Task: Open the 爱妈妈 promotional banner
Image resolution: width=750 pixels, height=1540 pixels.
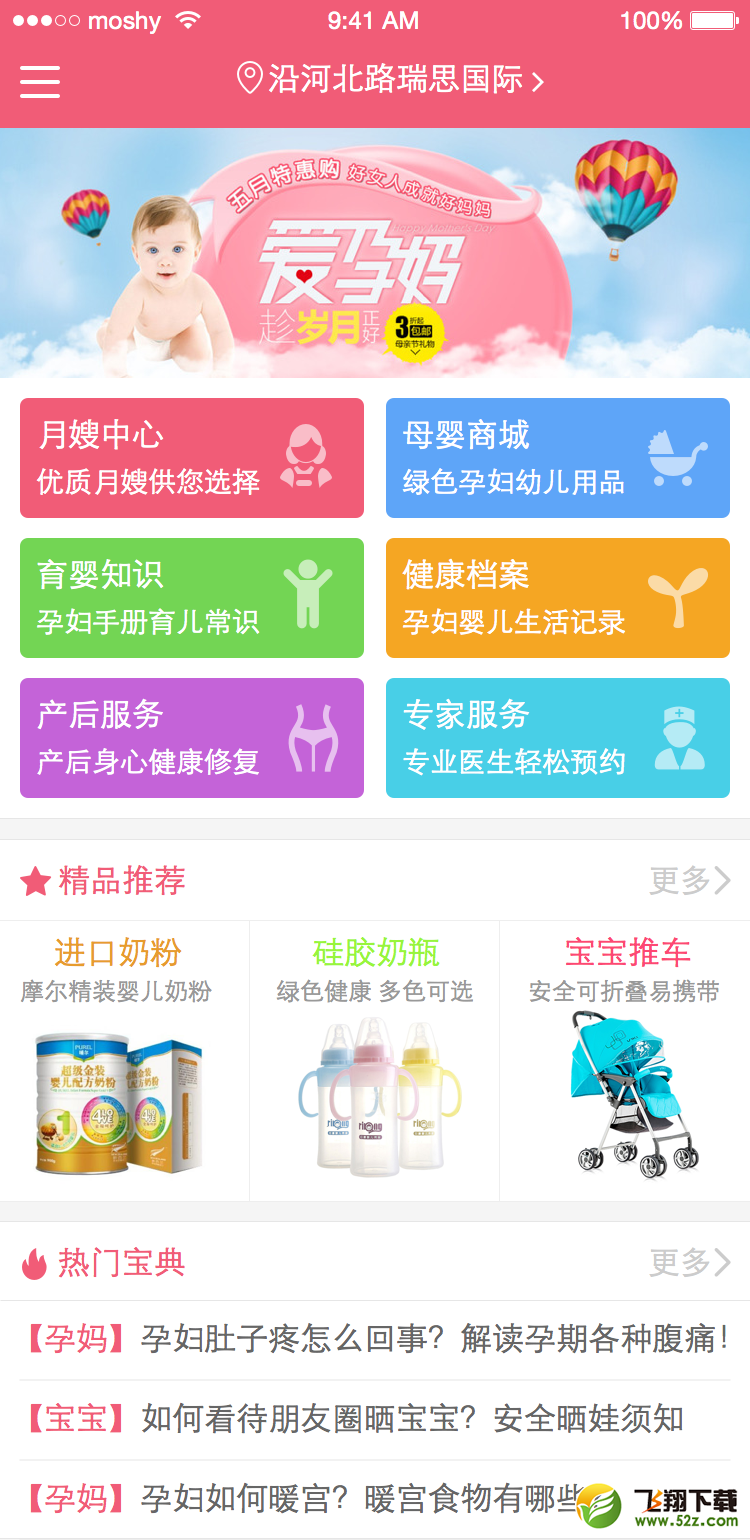Action: coord(375,253)
